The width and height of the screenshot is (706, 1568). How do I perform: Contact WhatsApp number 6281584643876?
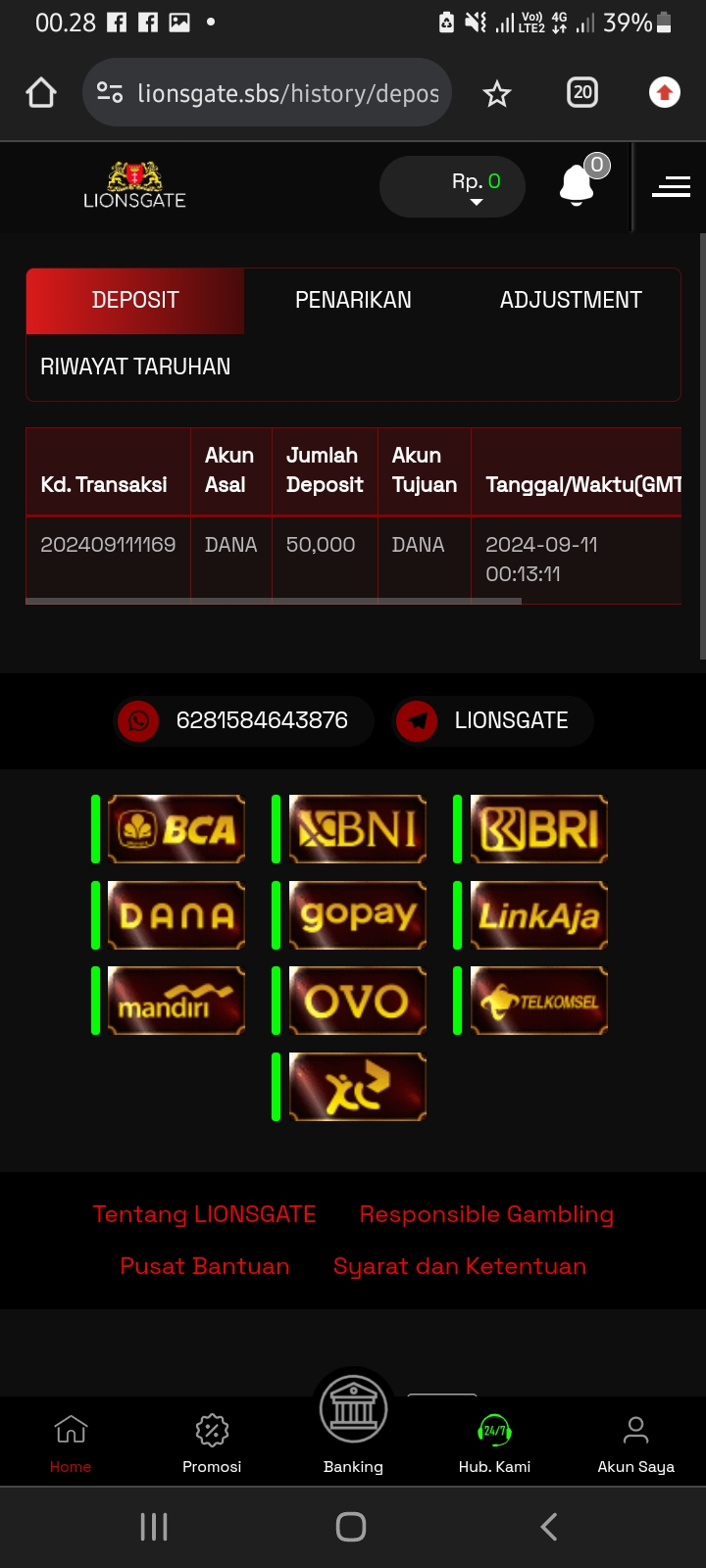pyautogui.click(x=243, y=720)
